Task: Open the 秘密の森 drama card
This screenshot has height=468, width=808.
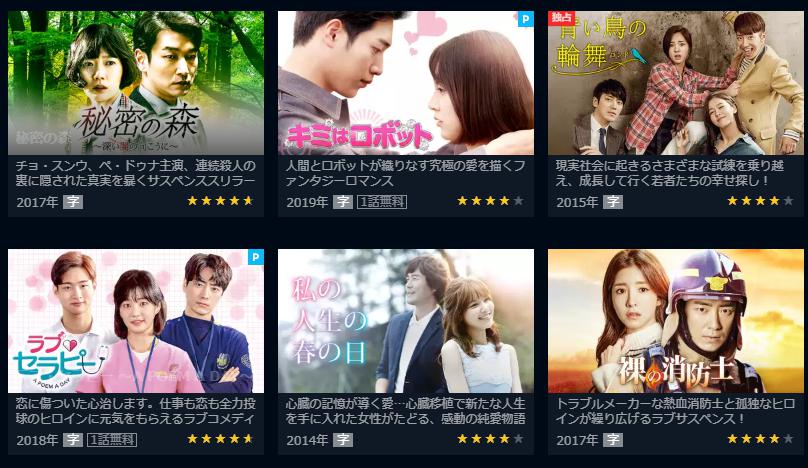Action: tap(136, 83)
